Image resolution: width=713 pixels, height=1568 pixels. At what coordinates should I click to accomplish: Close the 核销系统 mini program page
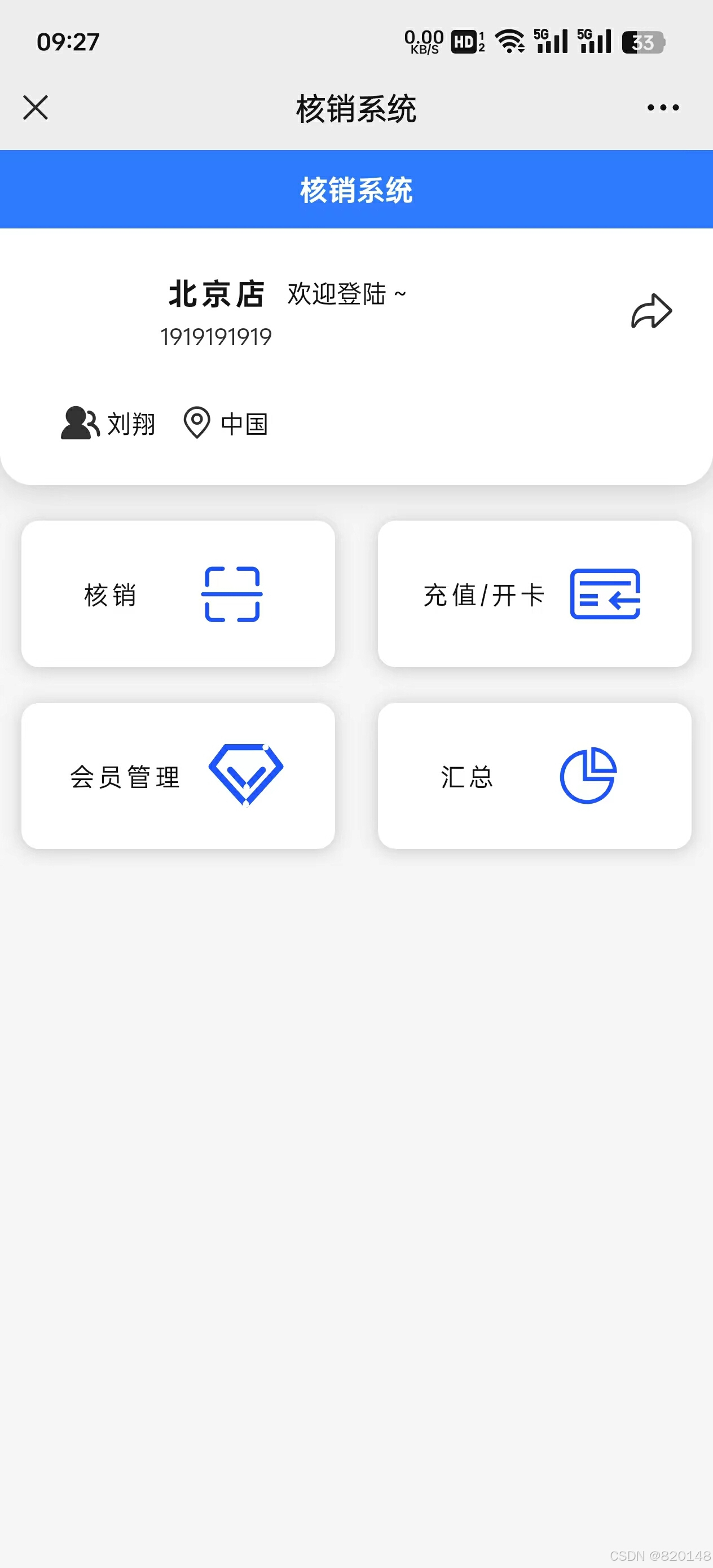coord(36,108)
